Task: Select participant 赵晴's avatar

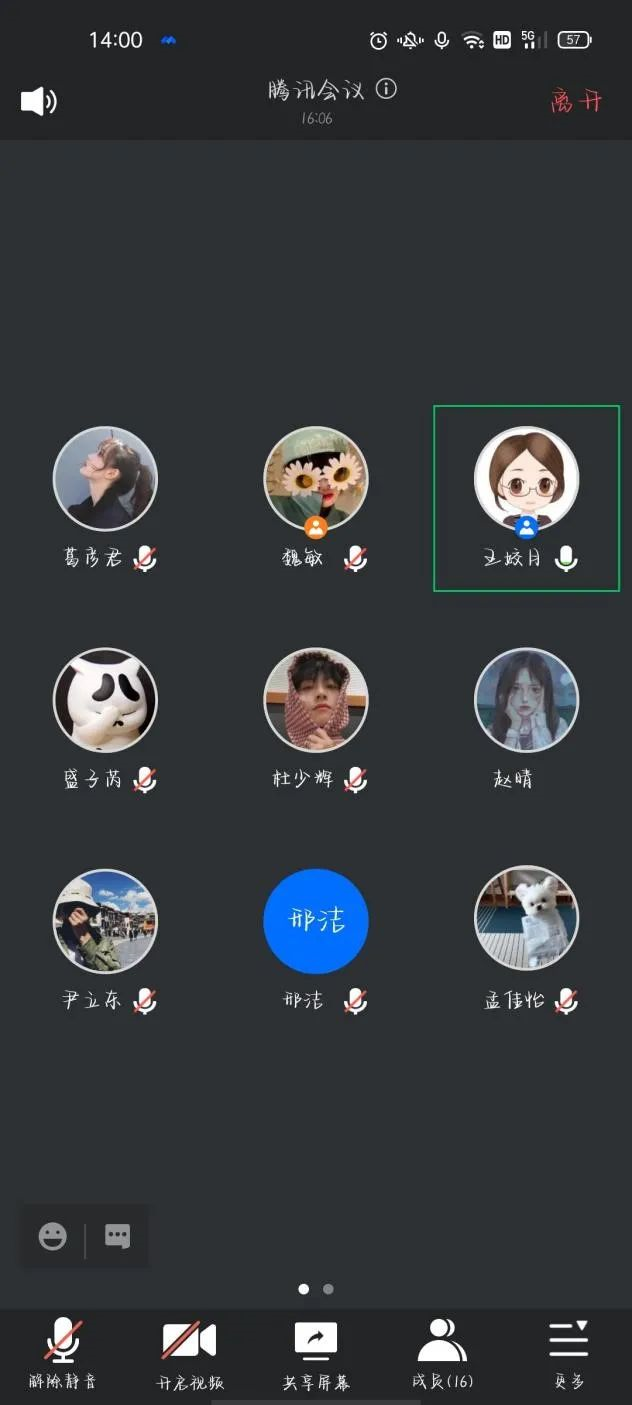Action: (526, 699)
